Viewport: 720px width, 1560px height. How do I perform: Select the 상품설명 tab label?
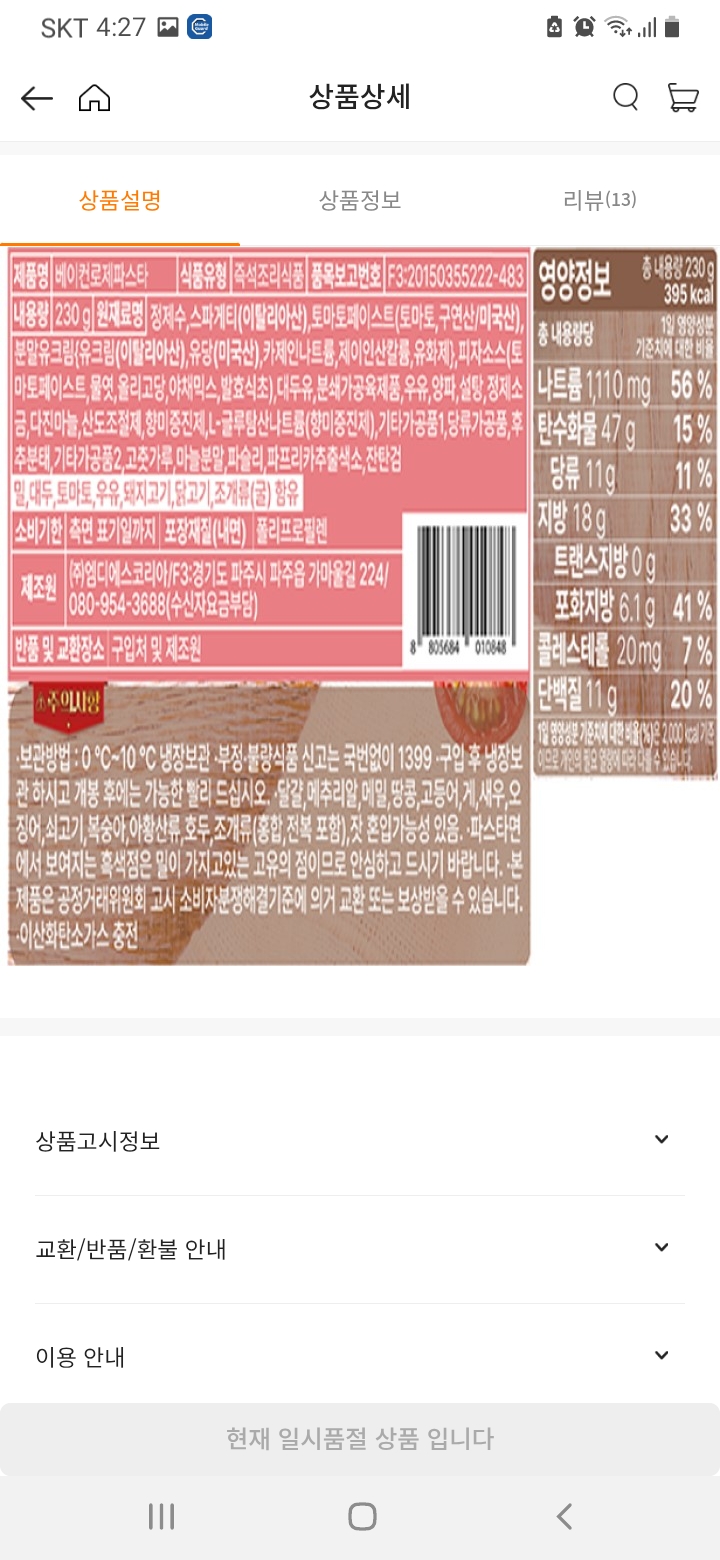coord(120,200)
